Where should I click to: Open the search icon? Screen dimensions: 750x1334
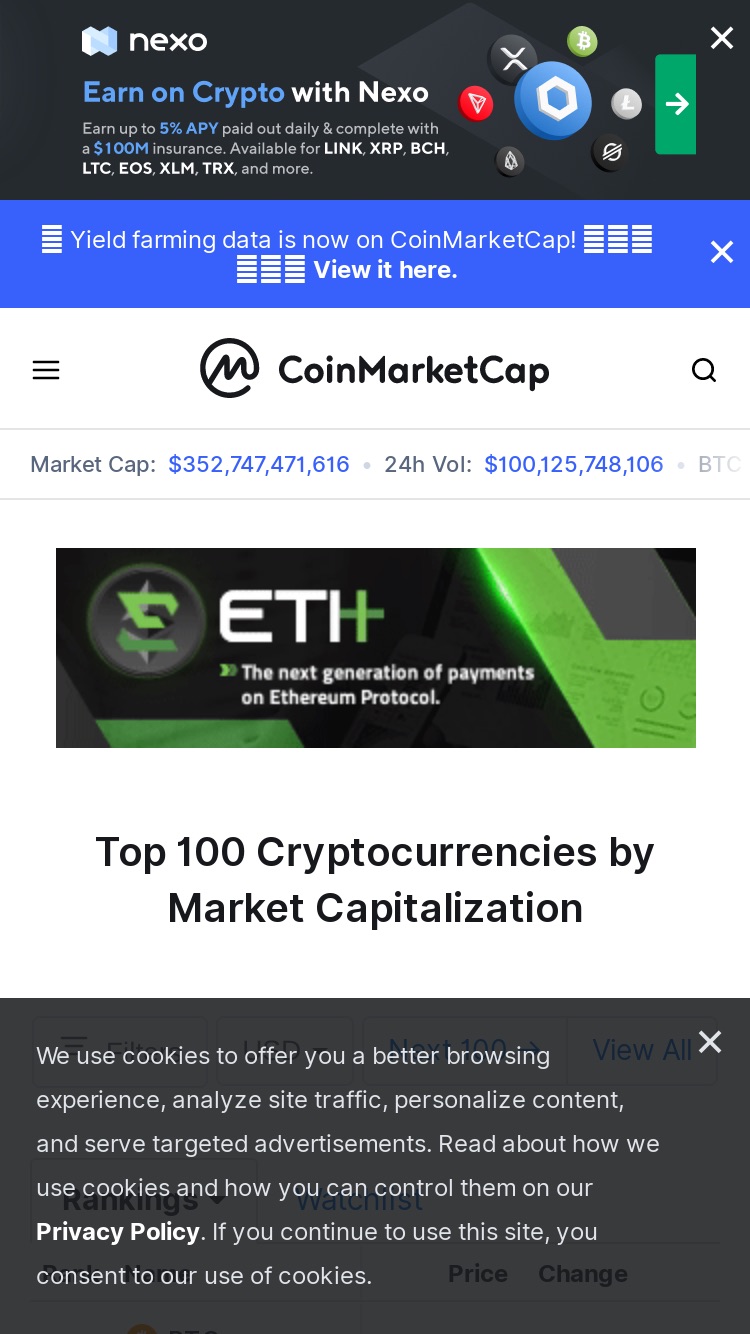pos(704,371)
